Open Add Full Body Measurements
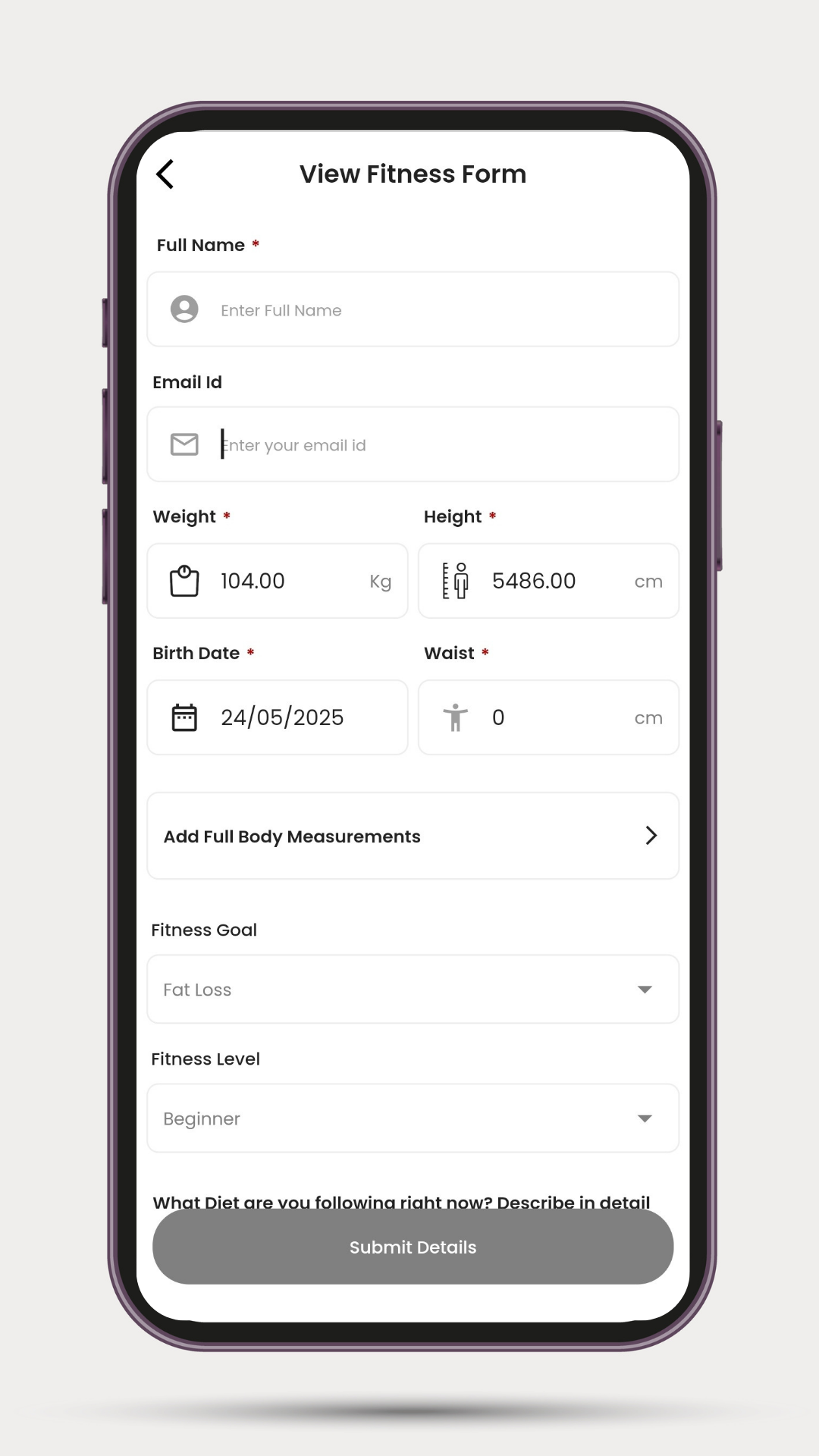Viewport: 819px width, 1456px height. [413, 836]
